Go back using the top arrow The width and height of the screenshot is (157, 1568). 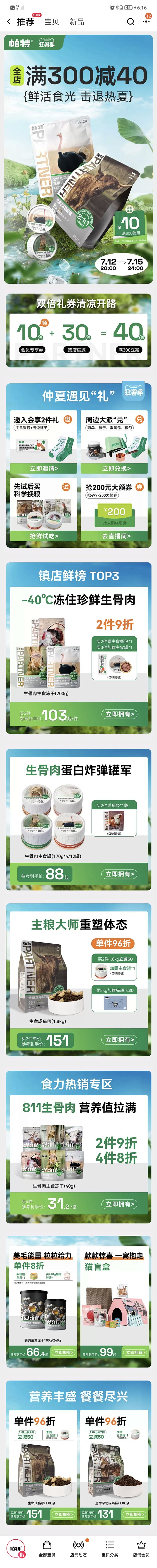[x=9, y=21]
